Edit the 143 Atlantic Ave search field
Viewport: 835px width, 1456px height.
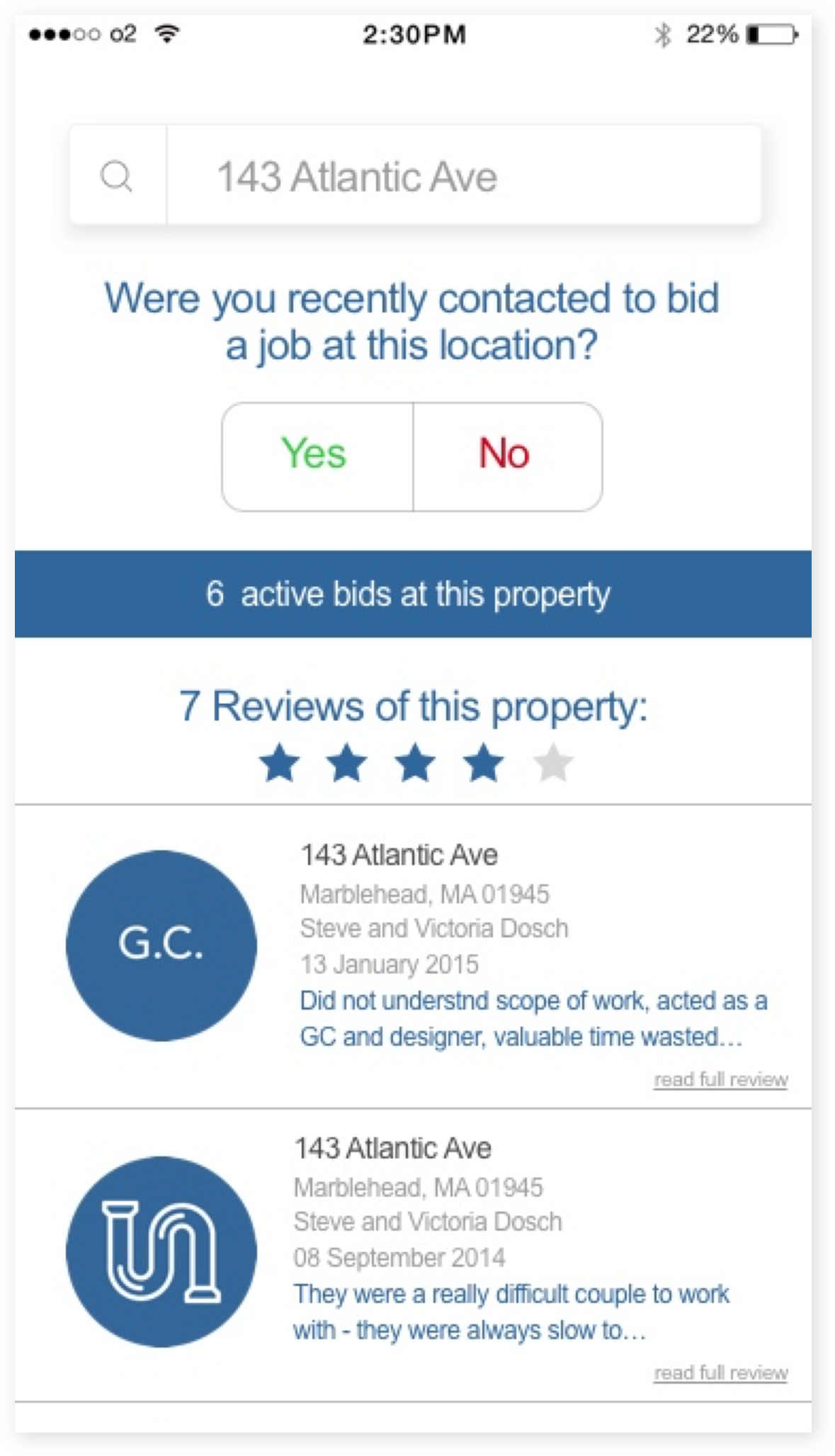[x=464, y=176]
